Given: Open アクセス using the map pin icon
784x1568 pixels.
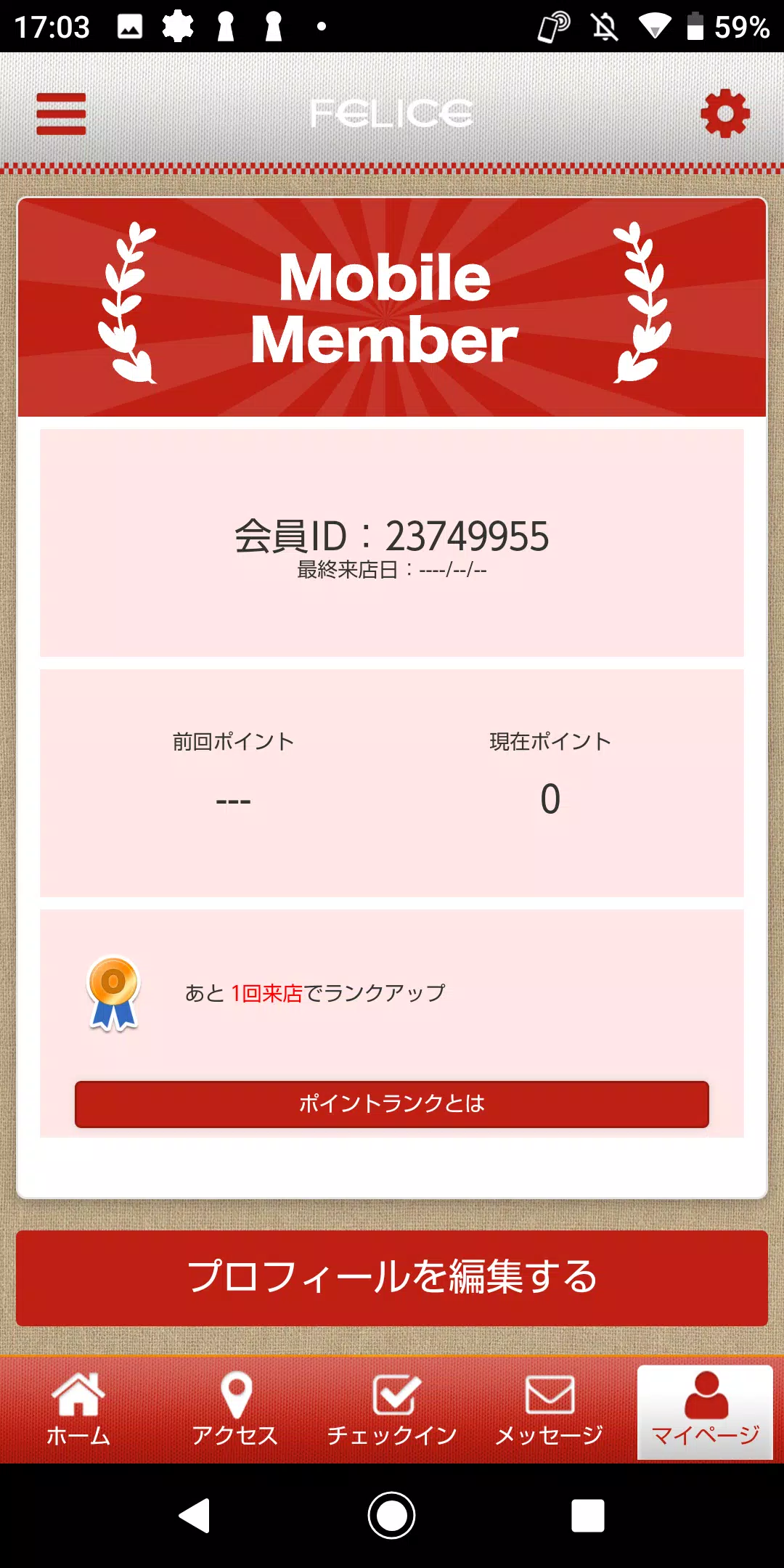Looking at the screenshot, I should [x=235, y=1395].
